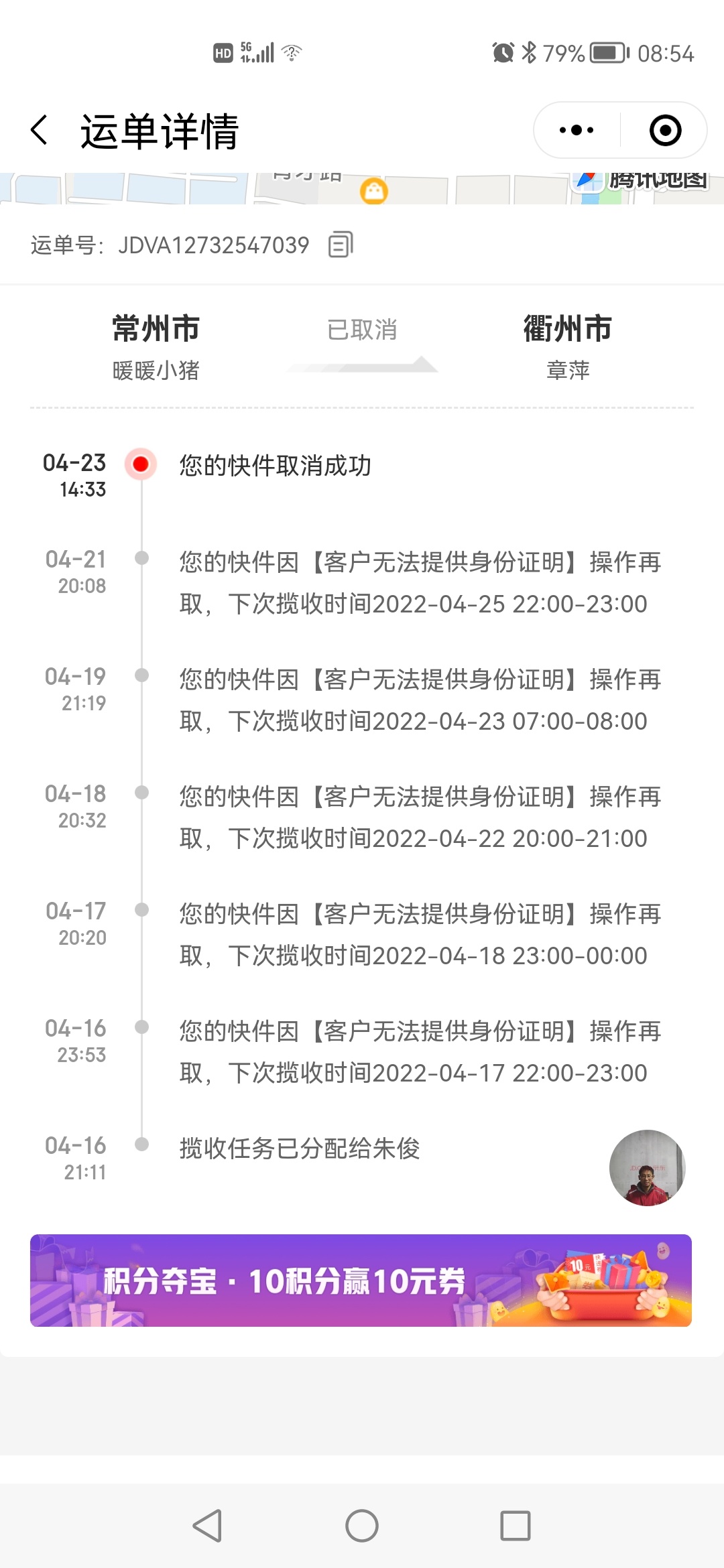Open the mini program more options menu
The width and height of the screenshot is (724, 1568).
pos(577,130)
